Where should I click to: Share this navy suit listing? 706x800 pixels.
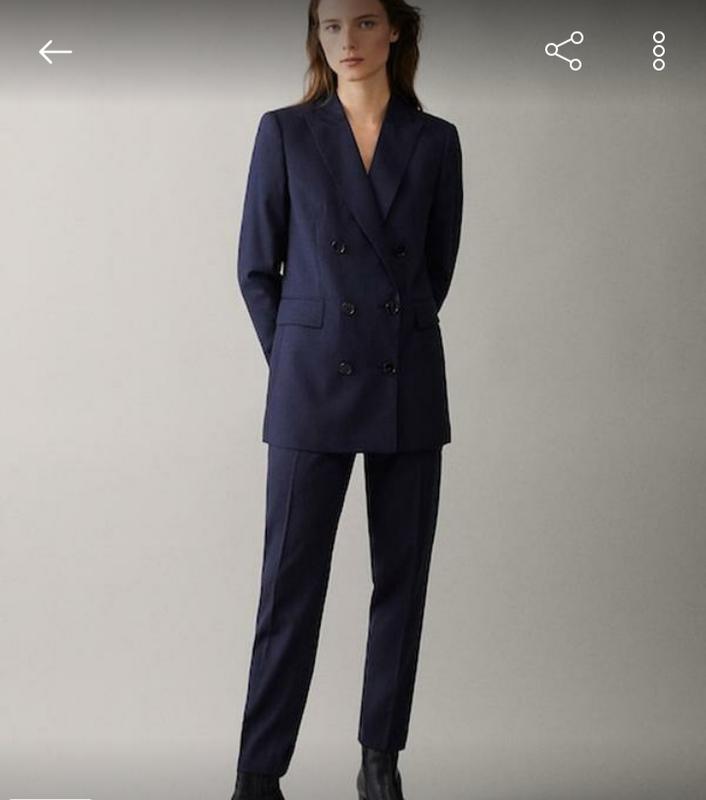[x=564, y=51]
